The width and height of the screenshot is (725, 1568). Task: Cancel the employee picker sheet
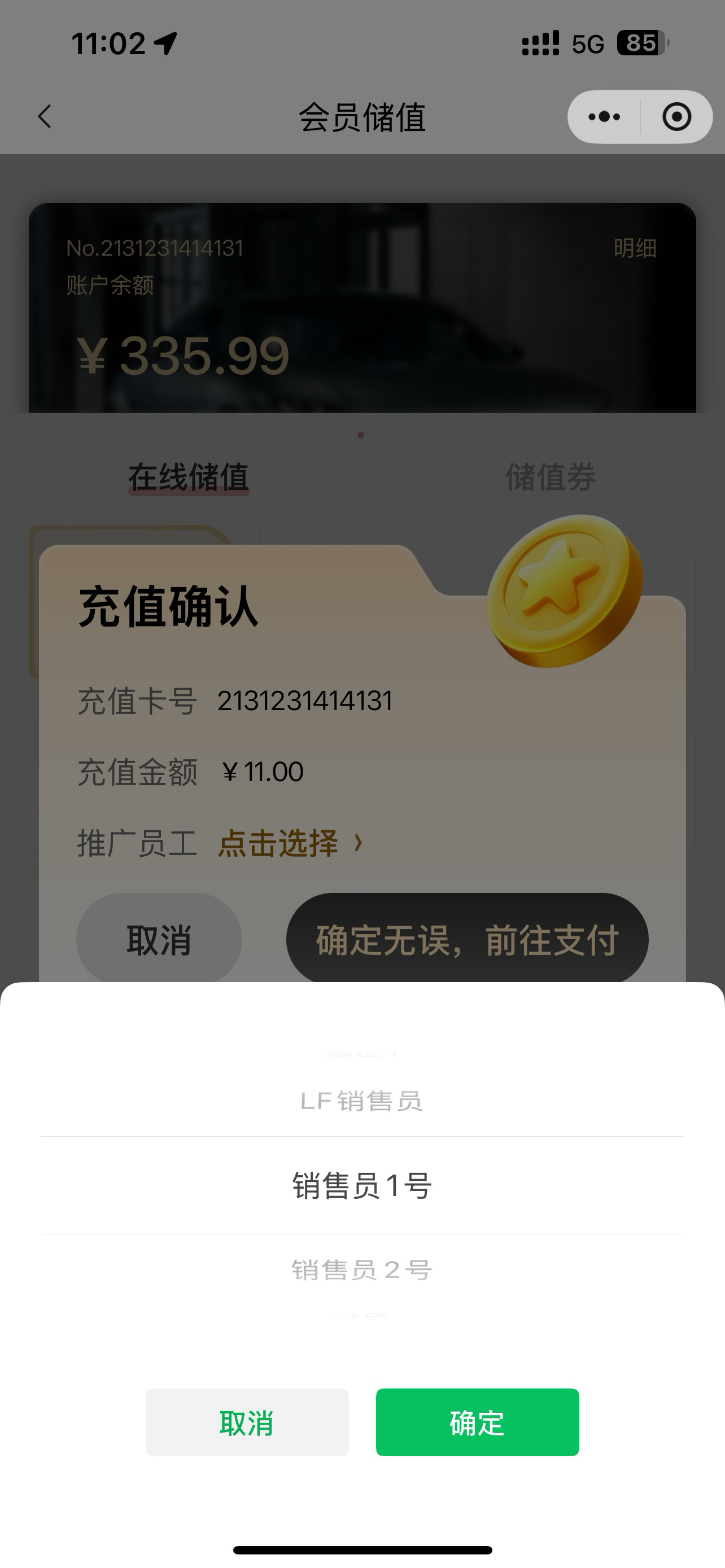click(x=247, y=1422)
